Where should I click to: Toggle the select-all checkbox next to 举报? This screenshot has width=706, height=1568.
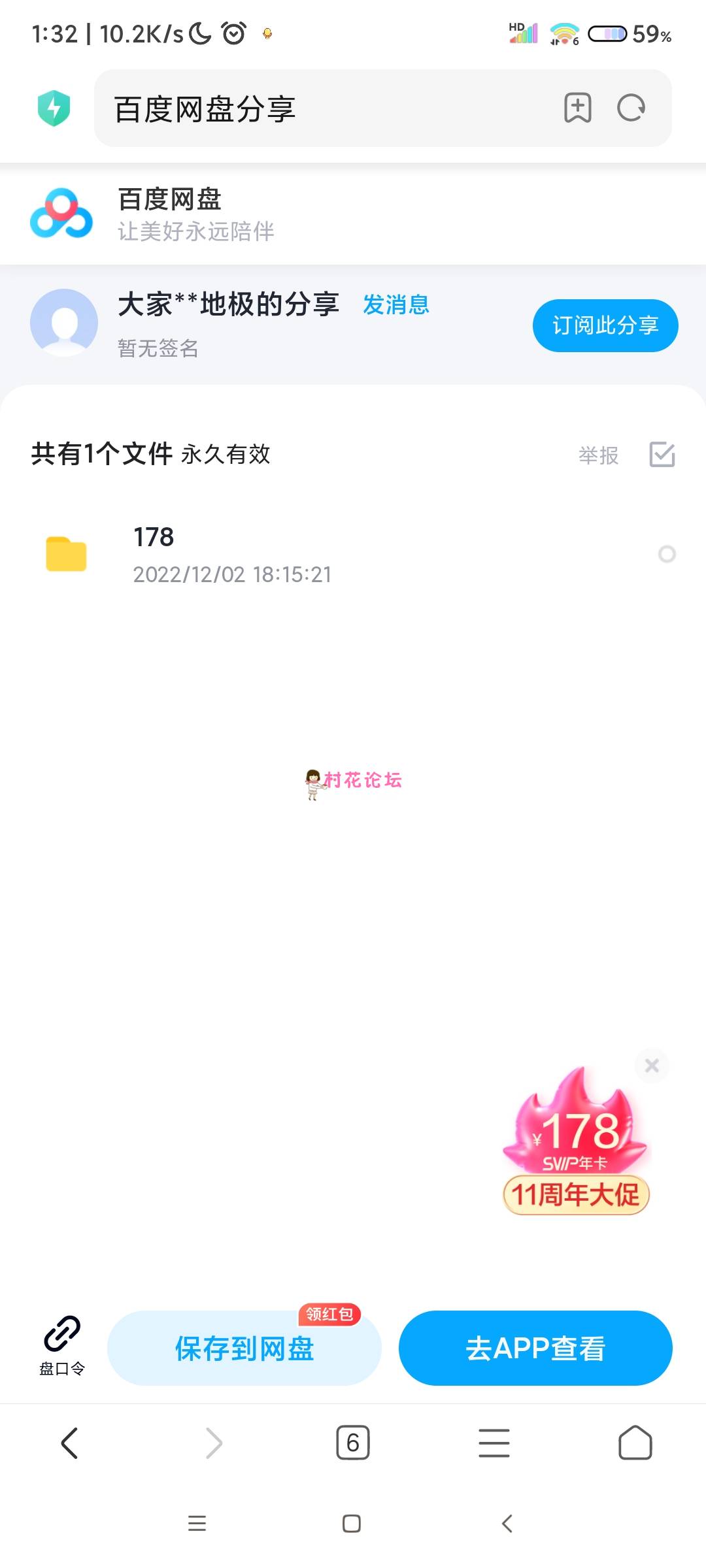click(x=662, y=455)
